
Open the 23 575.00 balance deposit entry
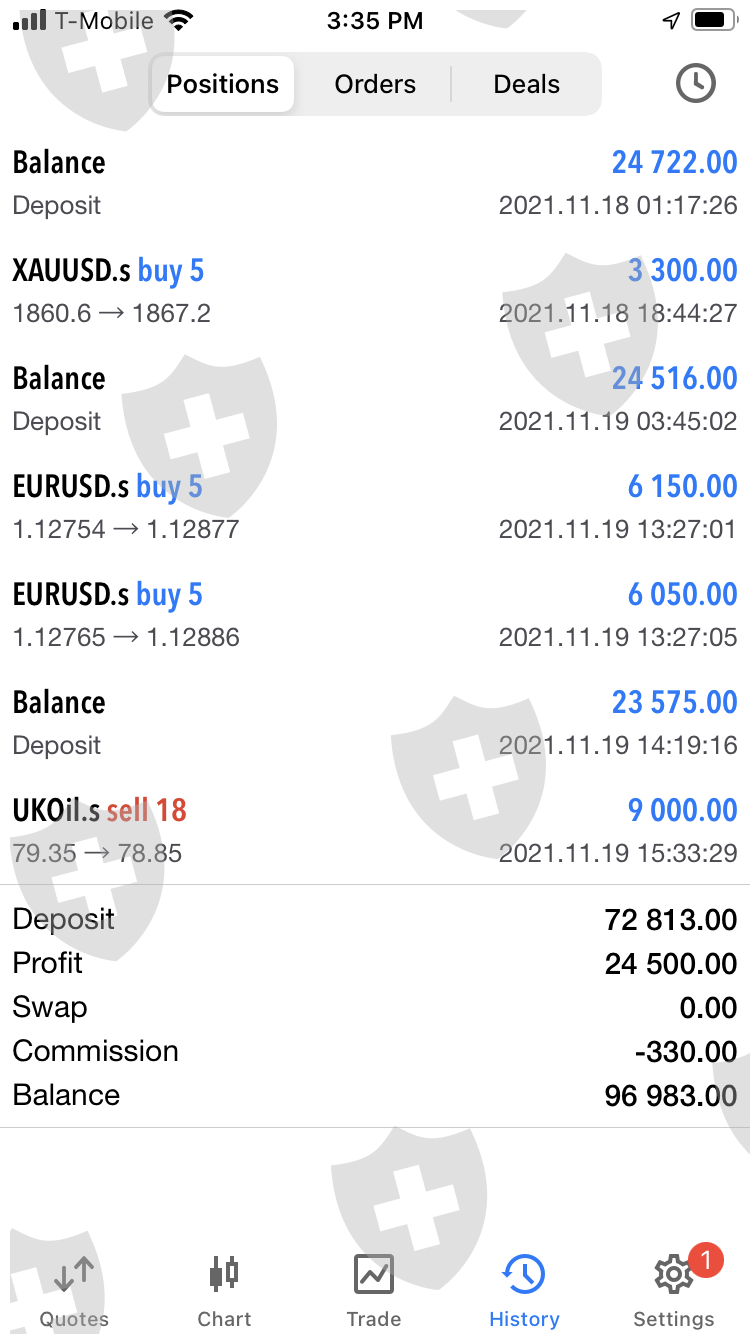tap(375, 723)
